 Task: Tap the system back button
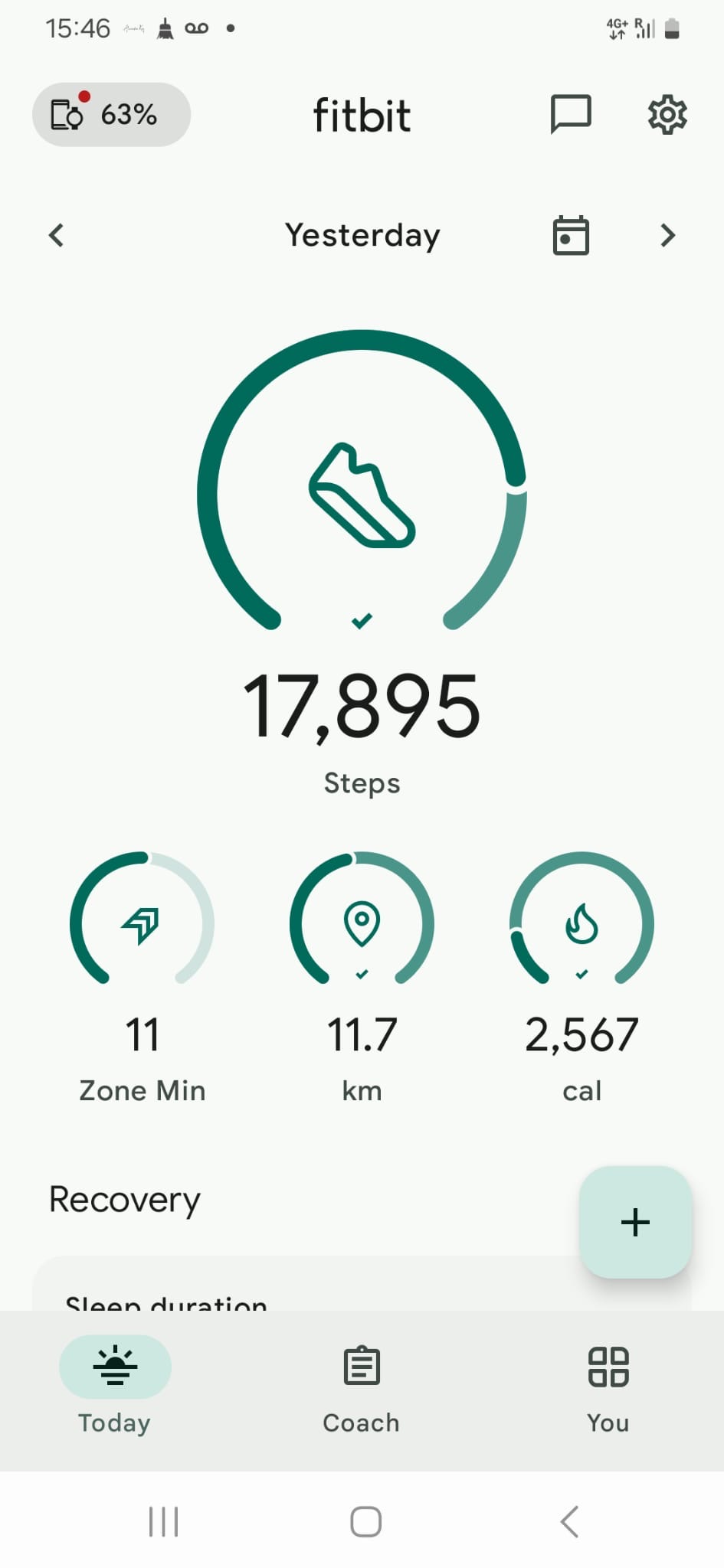(569, 1521)
